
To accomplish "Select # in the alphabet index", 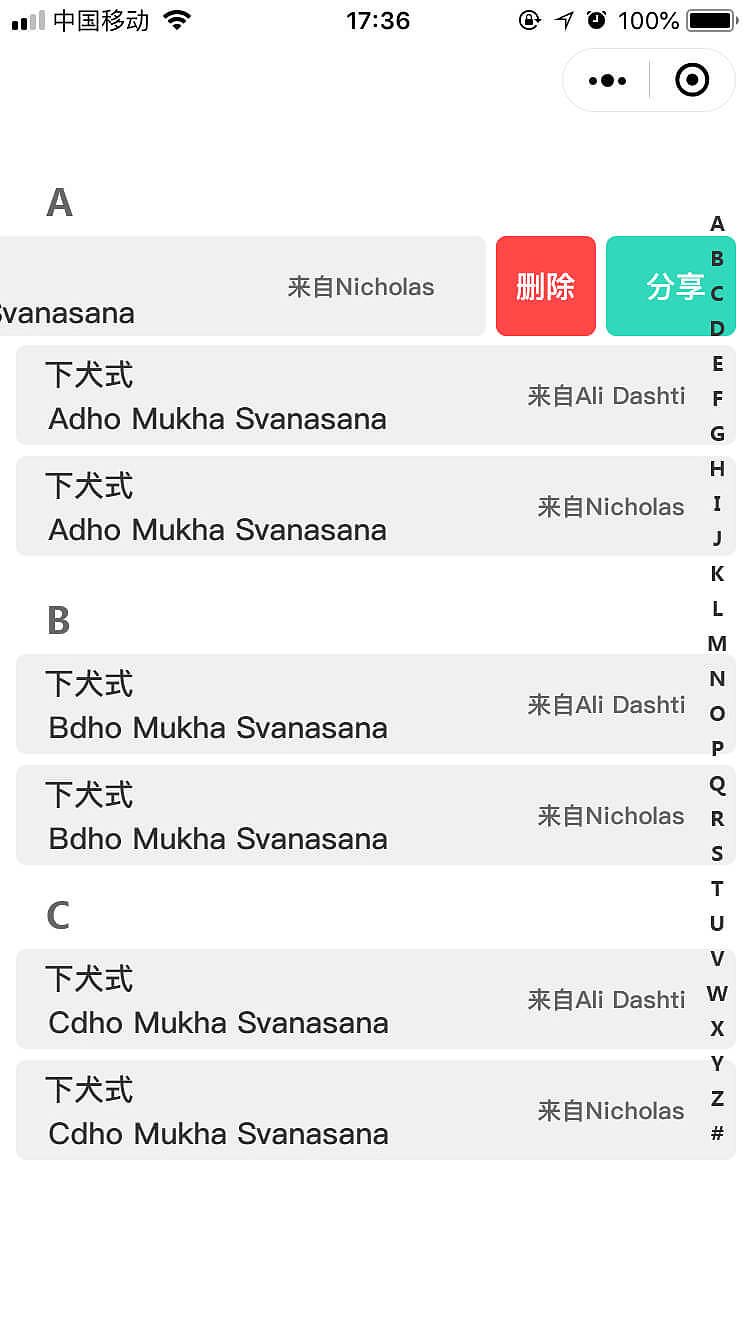I will pyautogui.click(x=717, y=1134).
